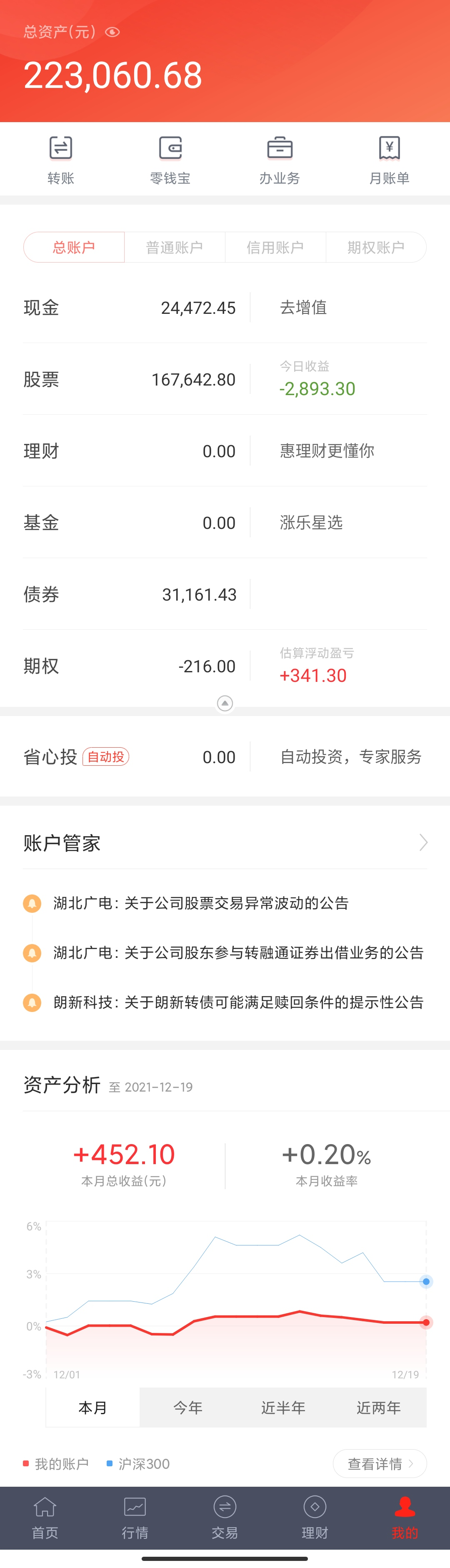Go to 行情 tab

pyautogui.click(x=135, y=1518)
